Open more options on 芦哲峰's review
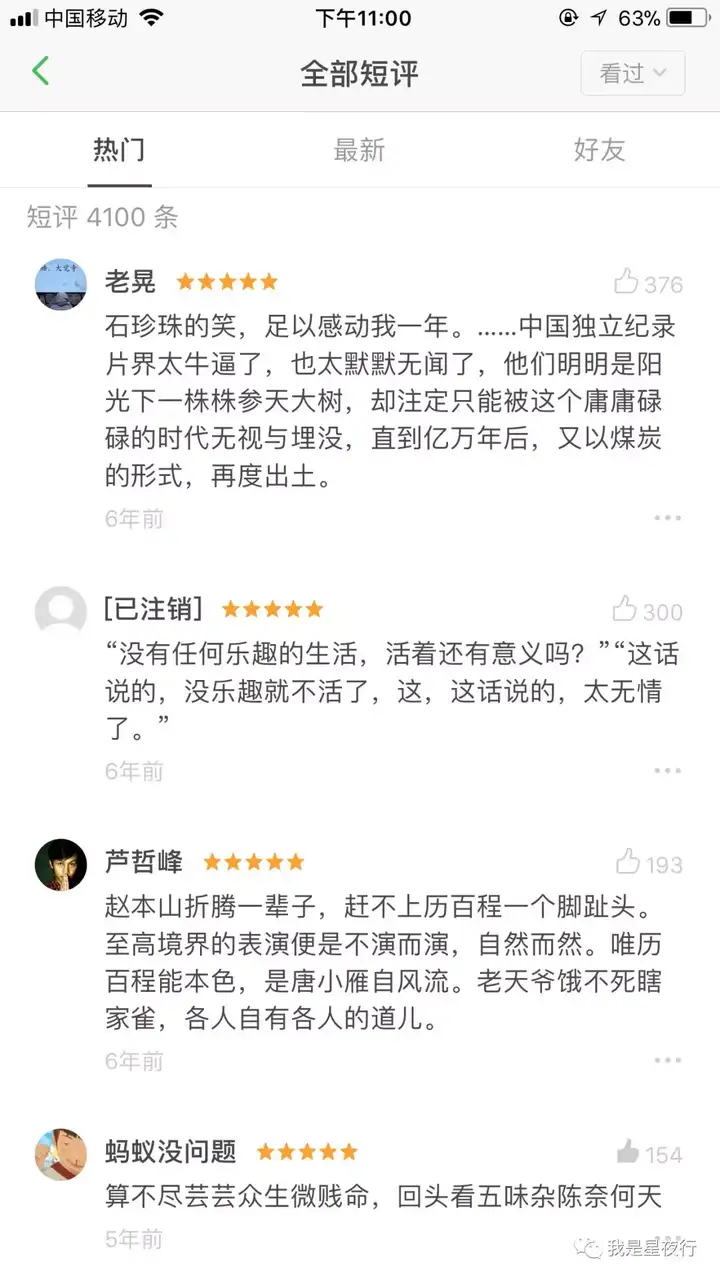The image size is (720, 1280). pyautogui.click(x=667, y=1060)
